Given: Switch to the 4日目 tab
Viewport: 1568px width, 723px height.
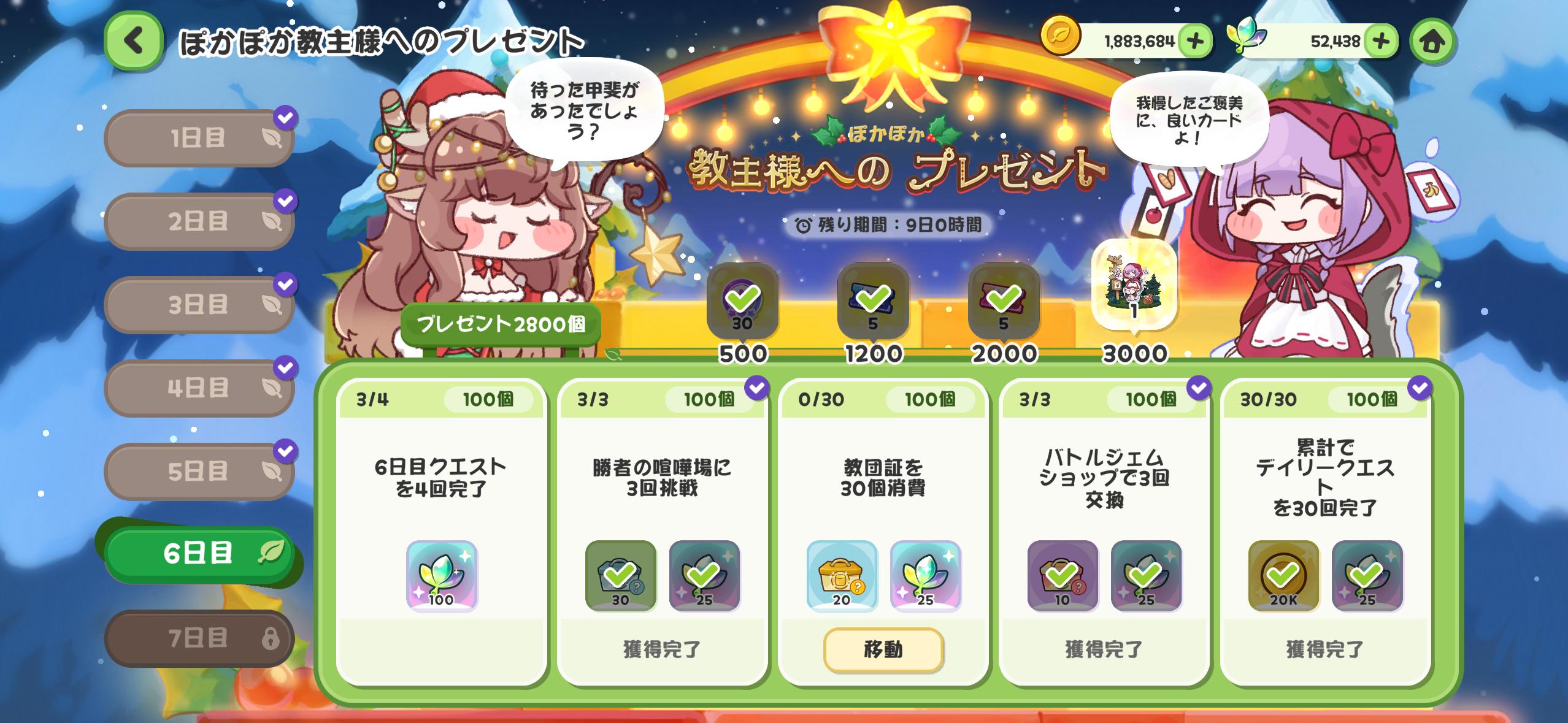Looking at the screenshot, I should click(x=198, y=388).
